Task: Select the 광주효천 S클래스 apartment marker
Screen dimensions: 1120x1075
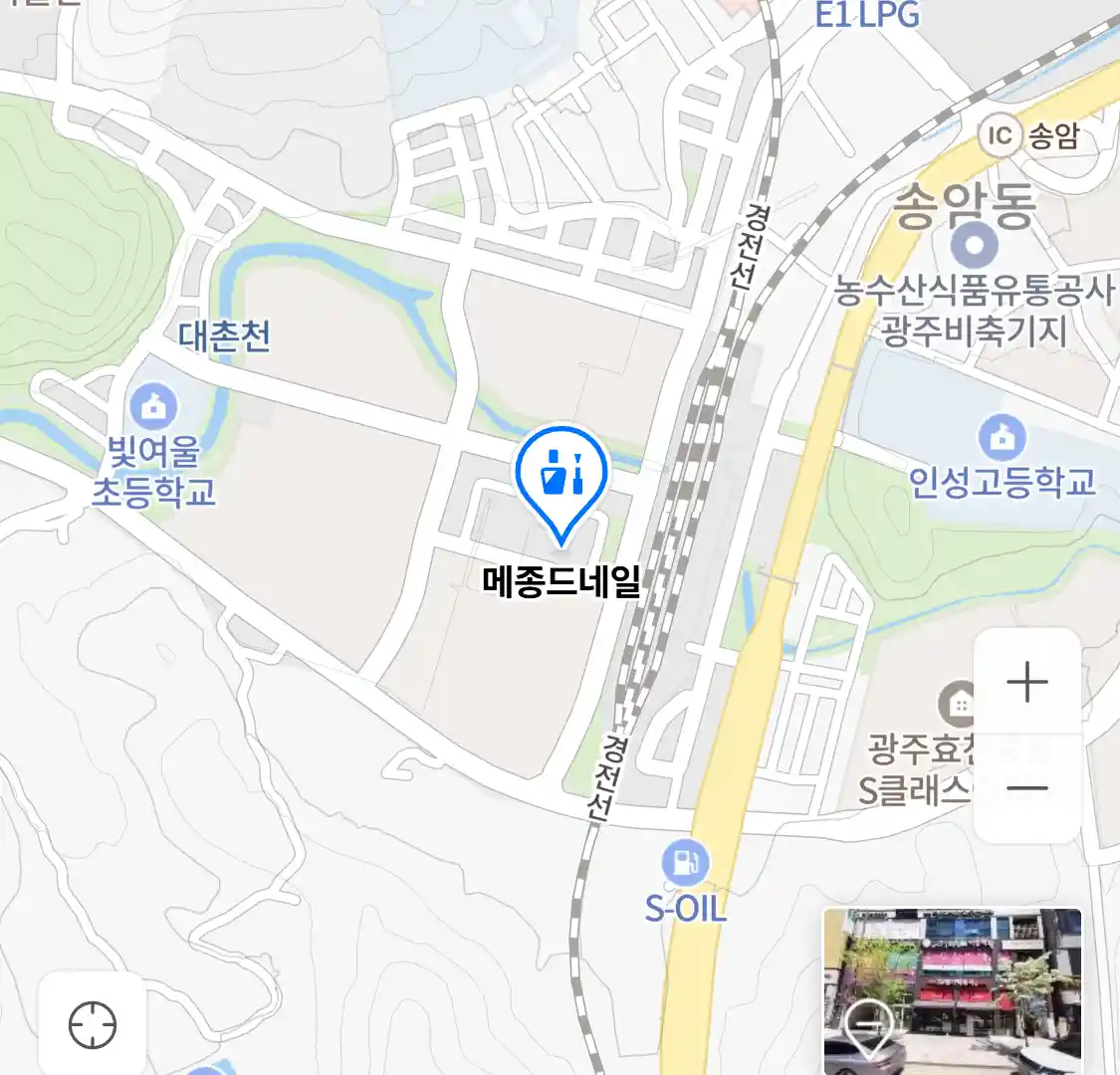Action: coord(957,705)
